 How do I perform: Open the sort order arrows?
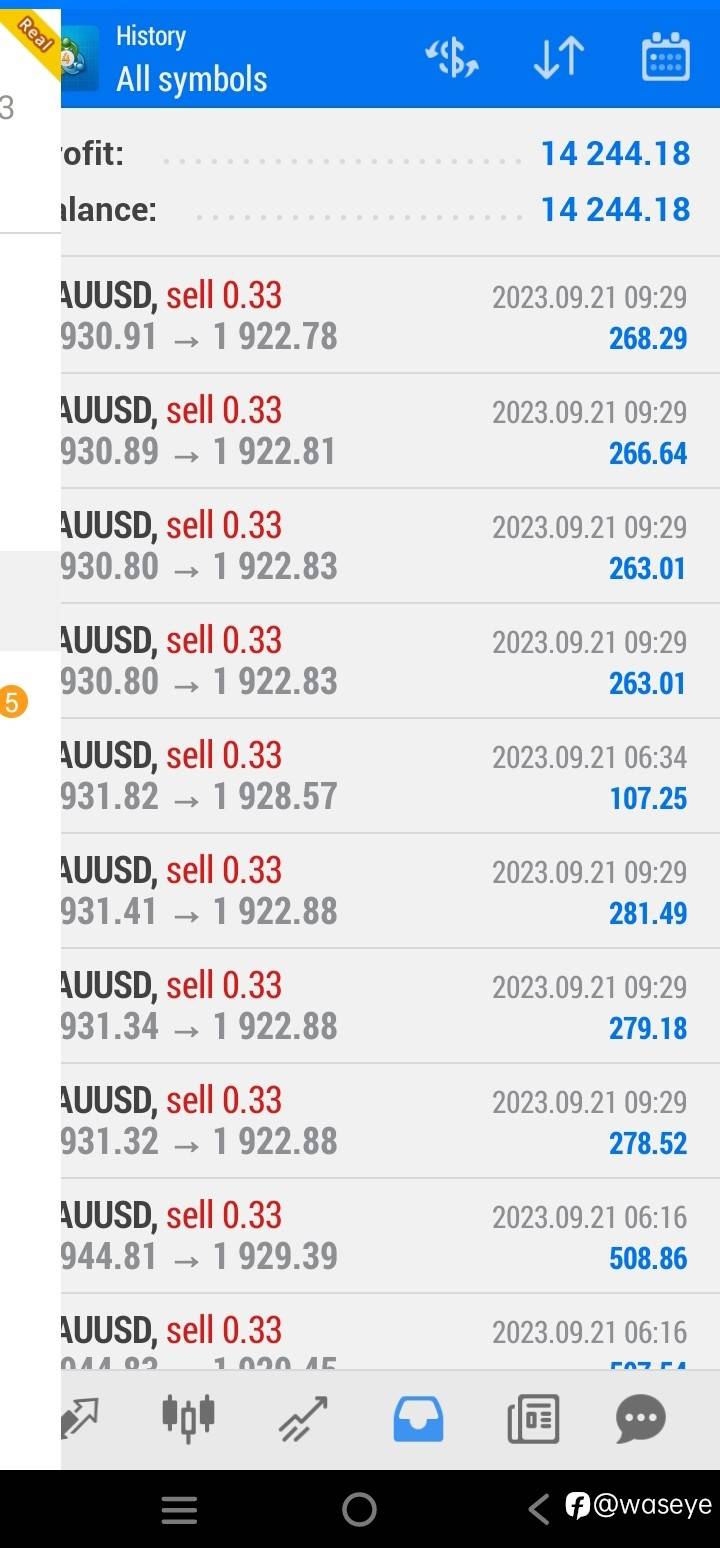(x=558, y=59)
